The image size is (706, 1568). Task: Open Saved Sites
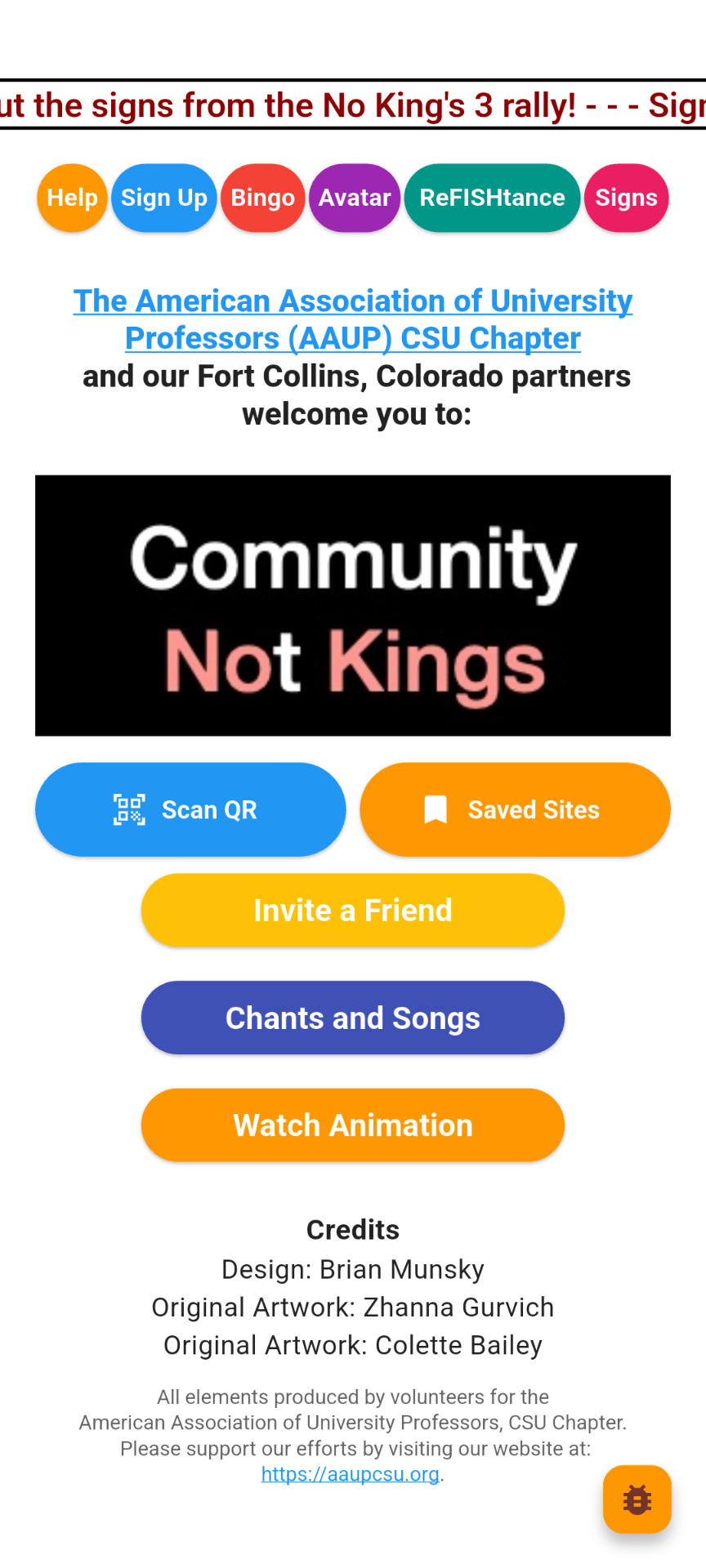514,808
